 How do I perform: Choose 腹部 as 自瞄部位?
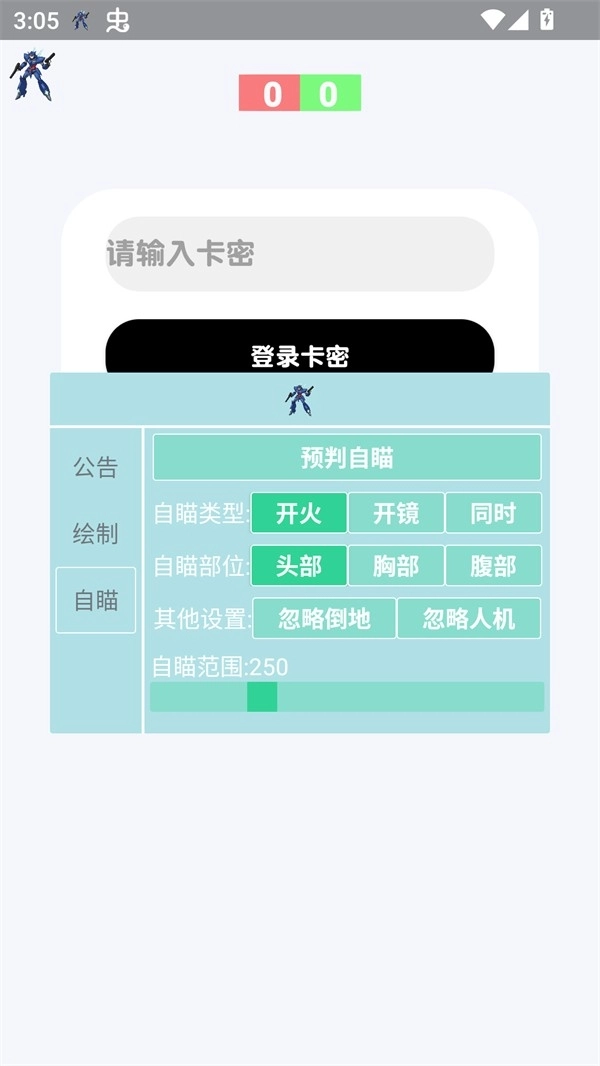pos(493,566)
